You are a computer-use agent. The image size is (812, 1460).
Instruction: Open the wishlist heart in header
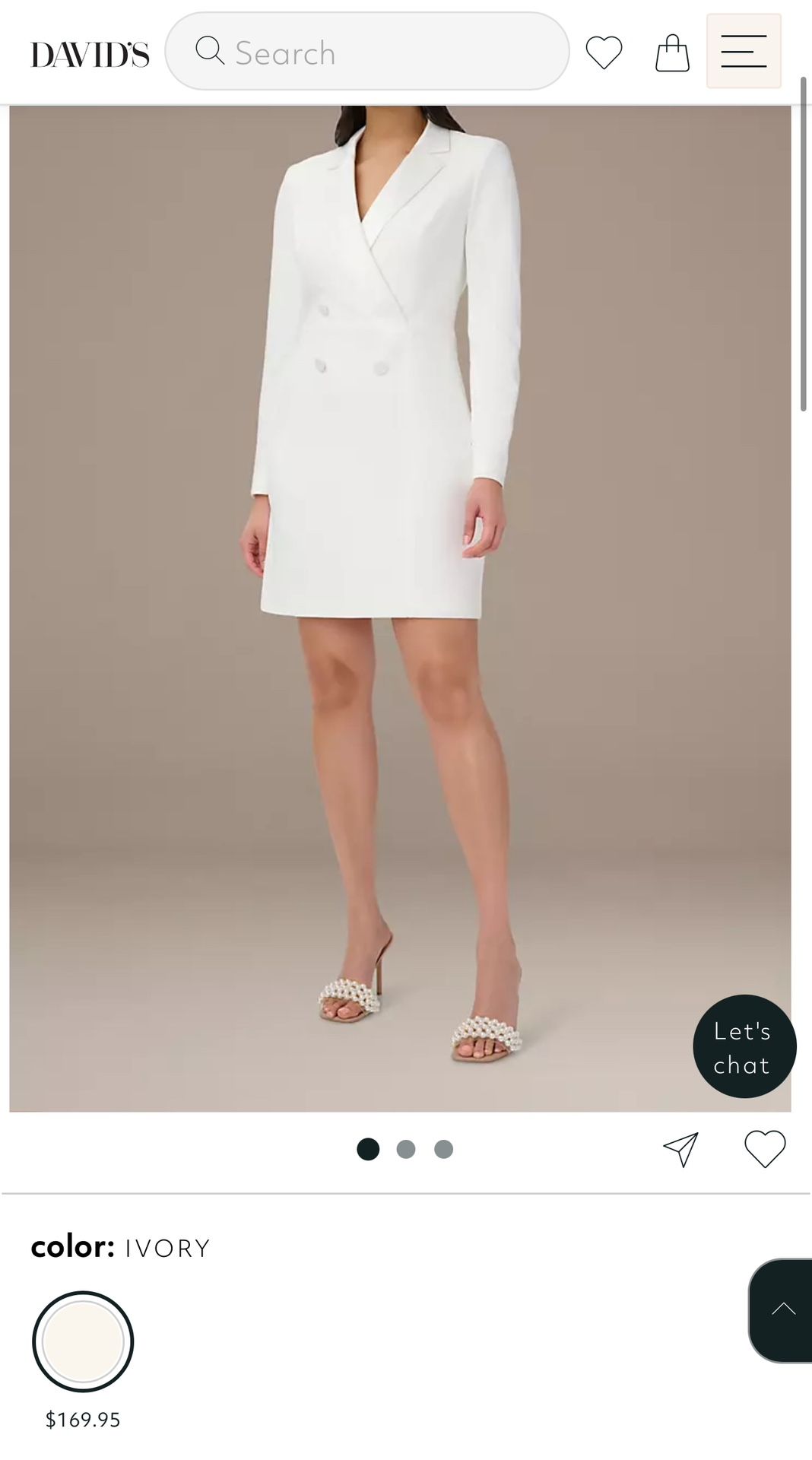(x=604, y=52)
